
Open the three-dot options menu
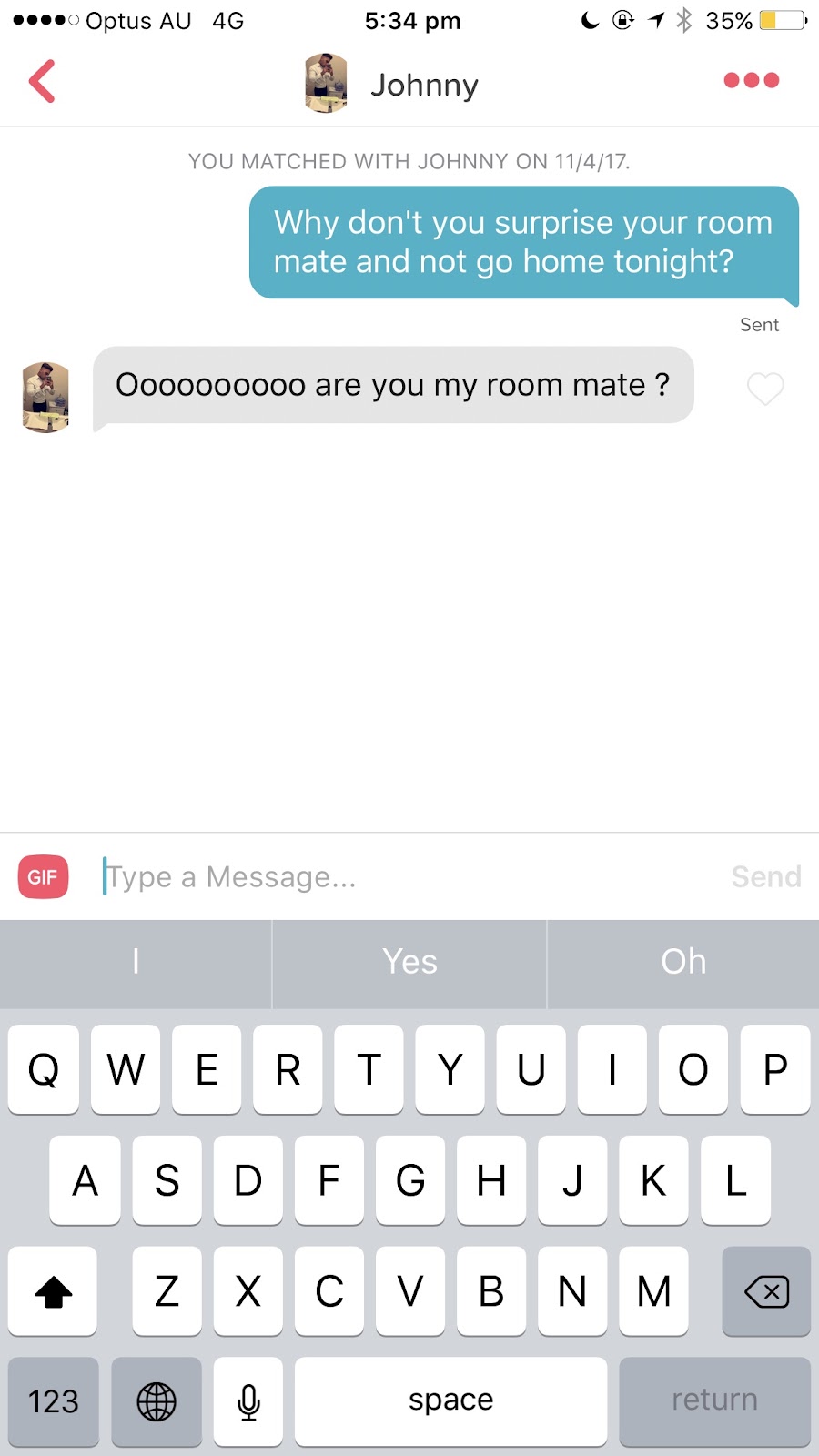[751, 80]
